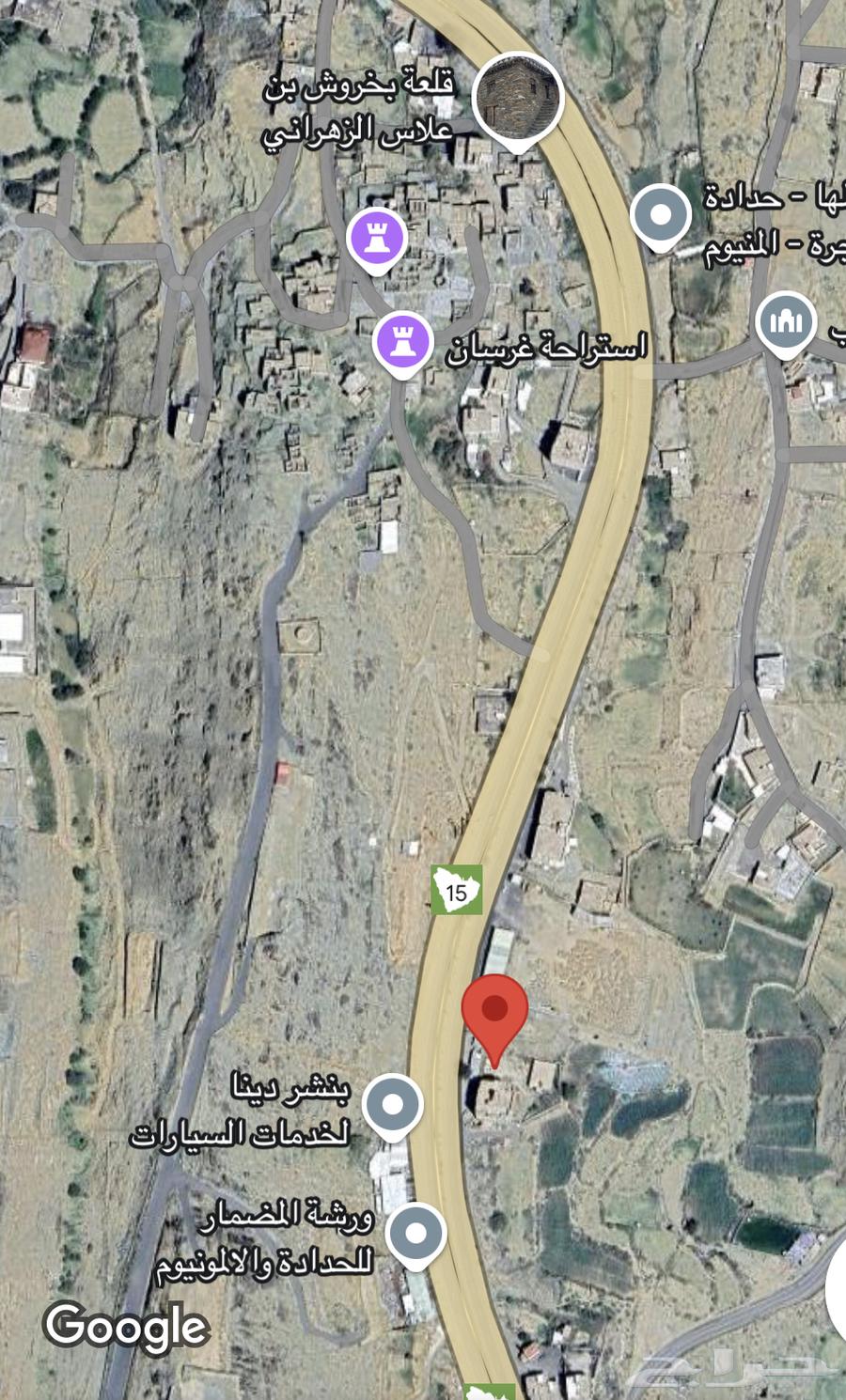The image size is (846, 1400).
Task: Select the mosque marker on the map
Action: click(786, 322)
